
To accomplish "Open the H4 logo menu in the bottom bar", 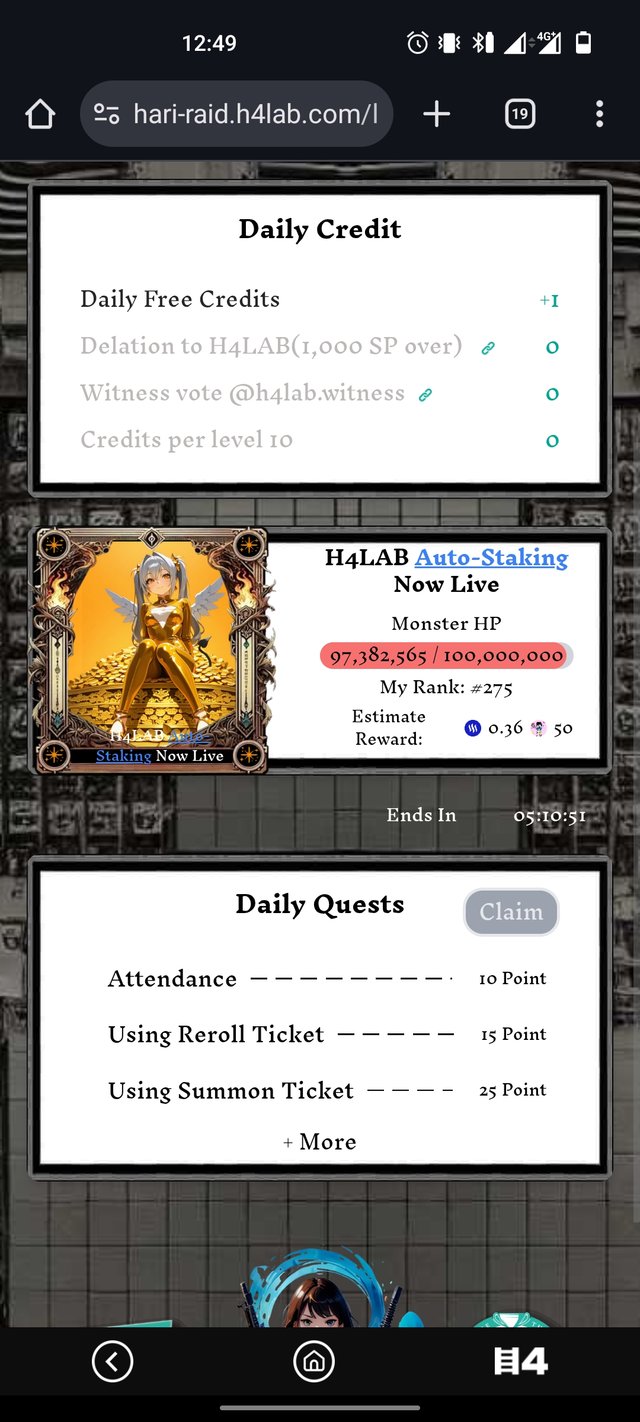I will click(x=521, y=1361).
